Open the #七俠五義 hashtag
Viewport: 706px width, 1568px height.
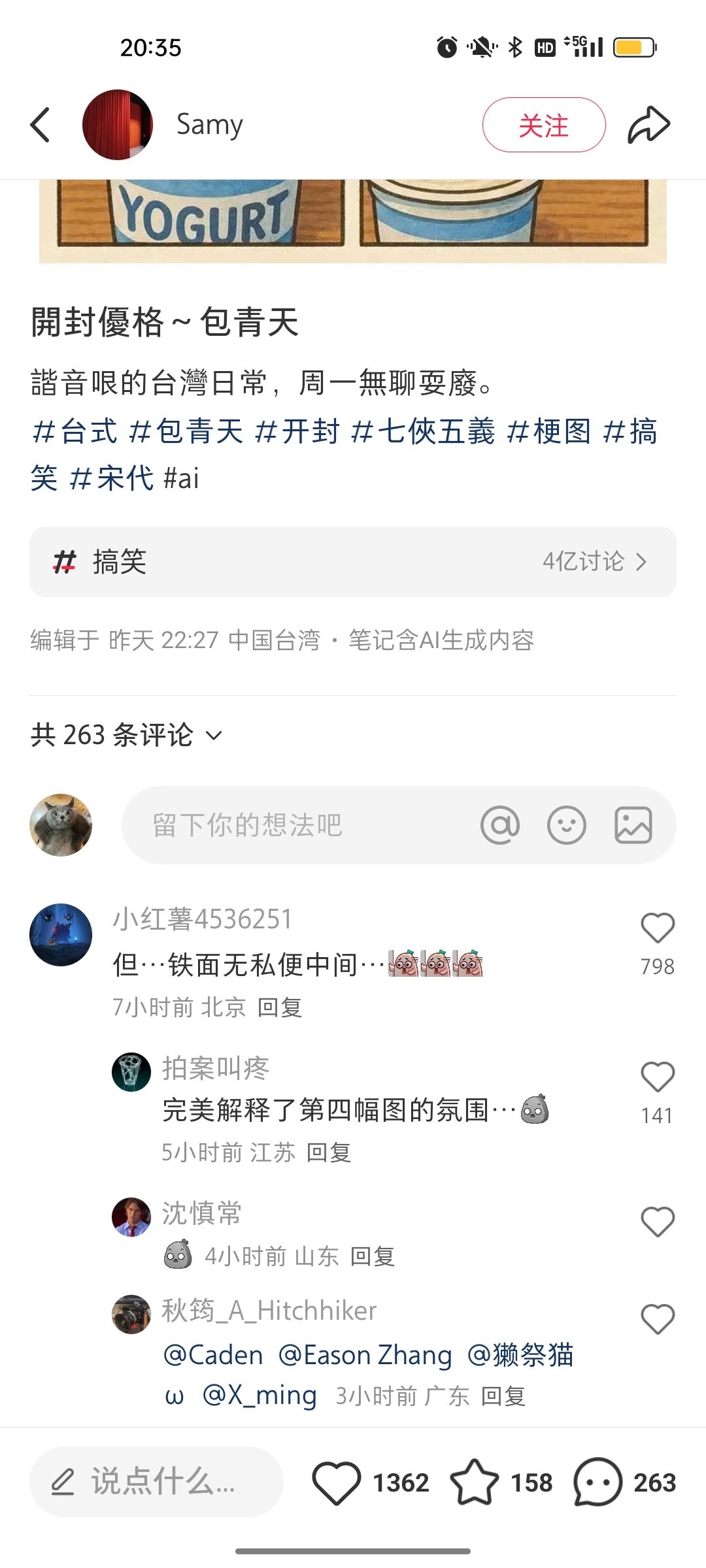[423, 432]
